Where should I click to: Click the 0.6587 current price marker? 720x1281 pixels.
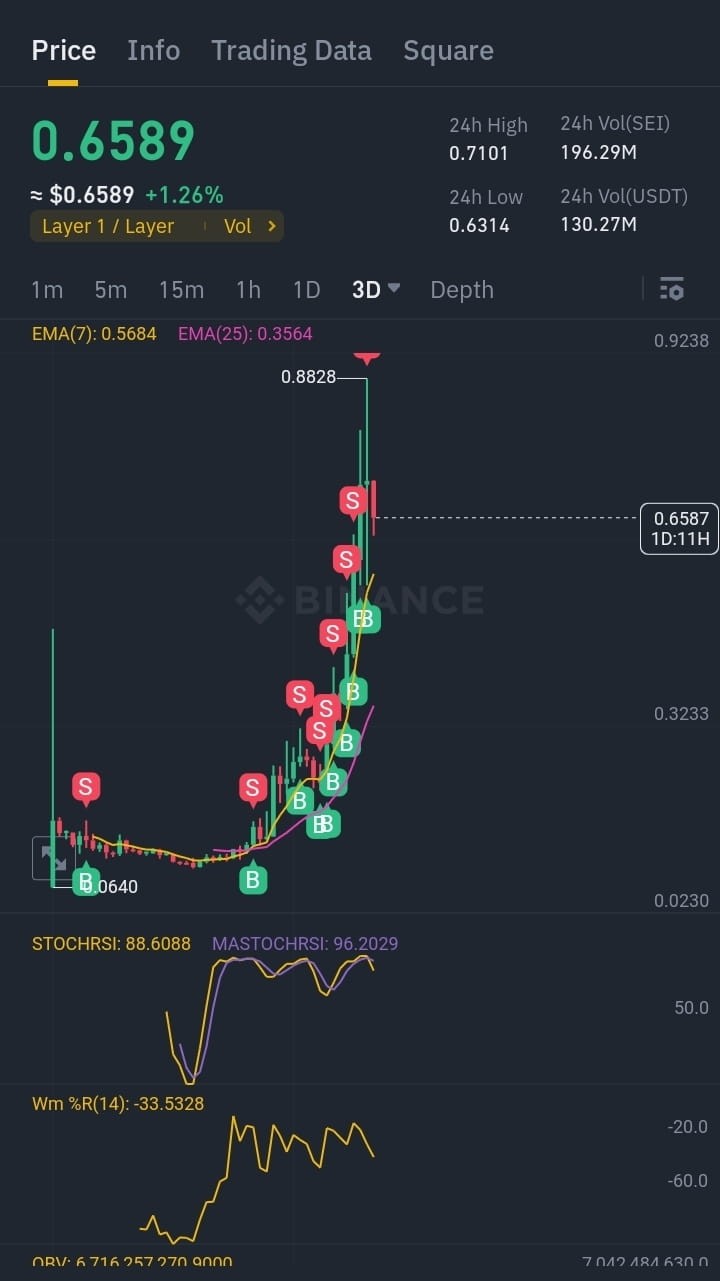point(679,528)
